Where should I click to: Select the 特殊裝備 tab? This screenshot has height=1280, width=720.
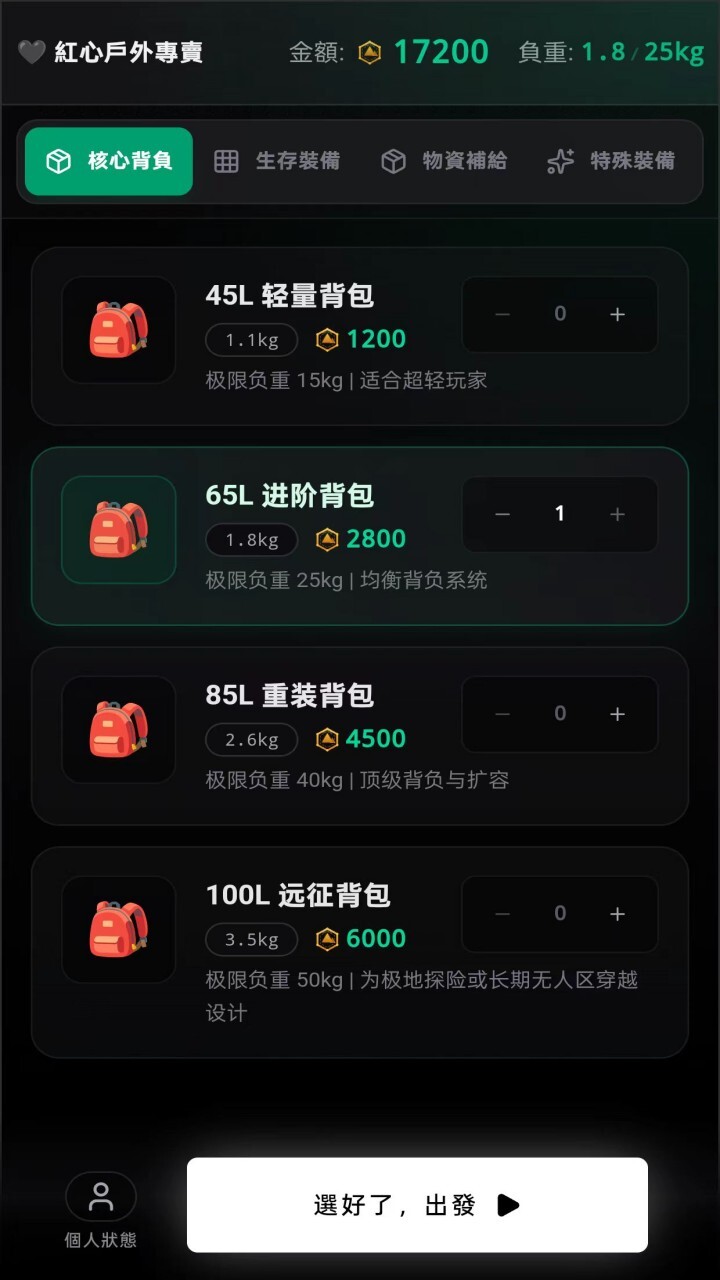tap(611, 161)
